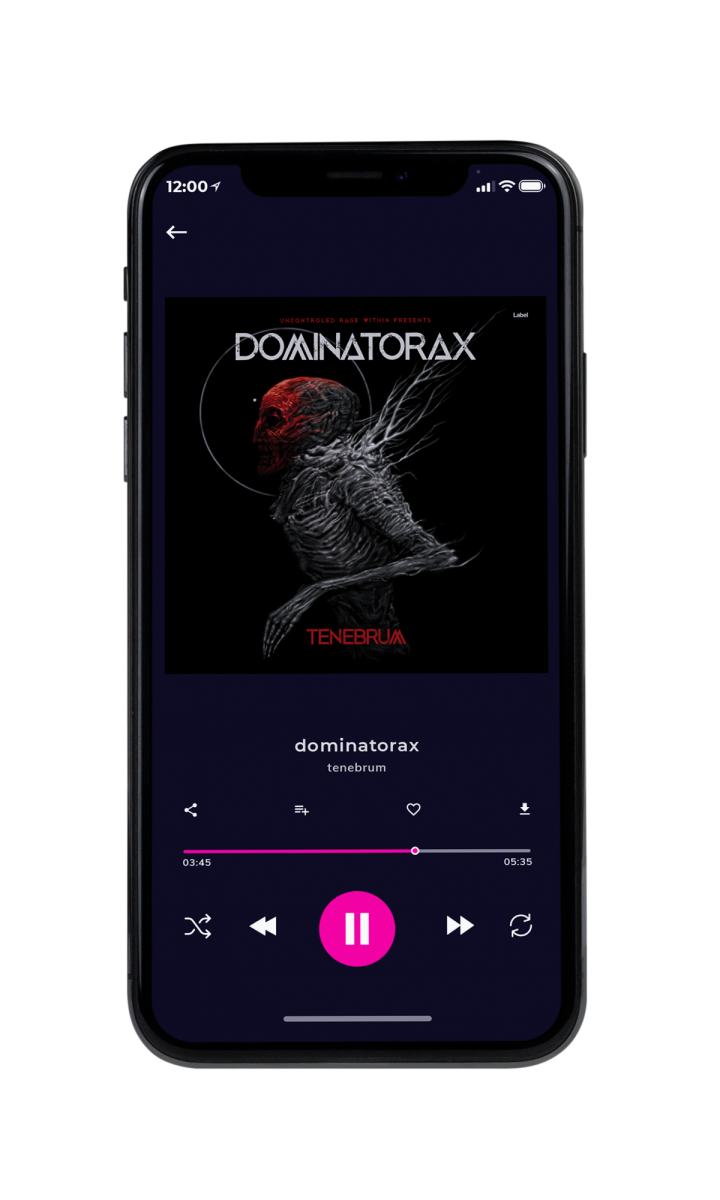Rewind to the previous track

263,927
